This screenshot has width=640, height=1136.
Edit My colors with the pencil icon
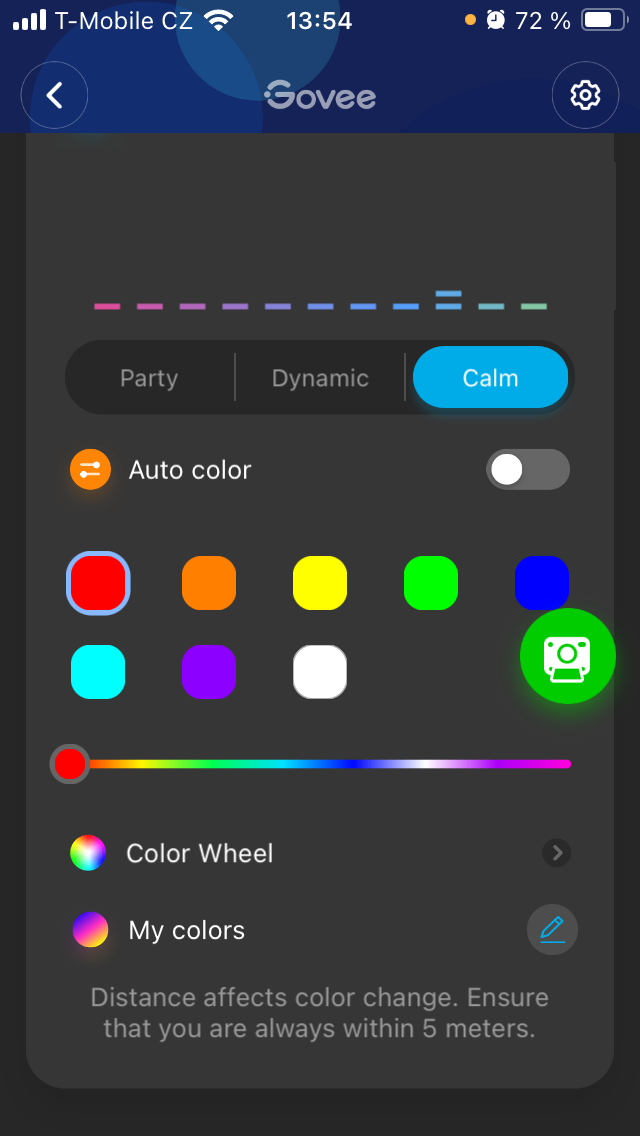552,930
